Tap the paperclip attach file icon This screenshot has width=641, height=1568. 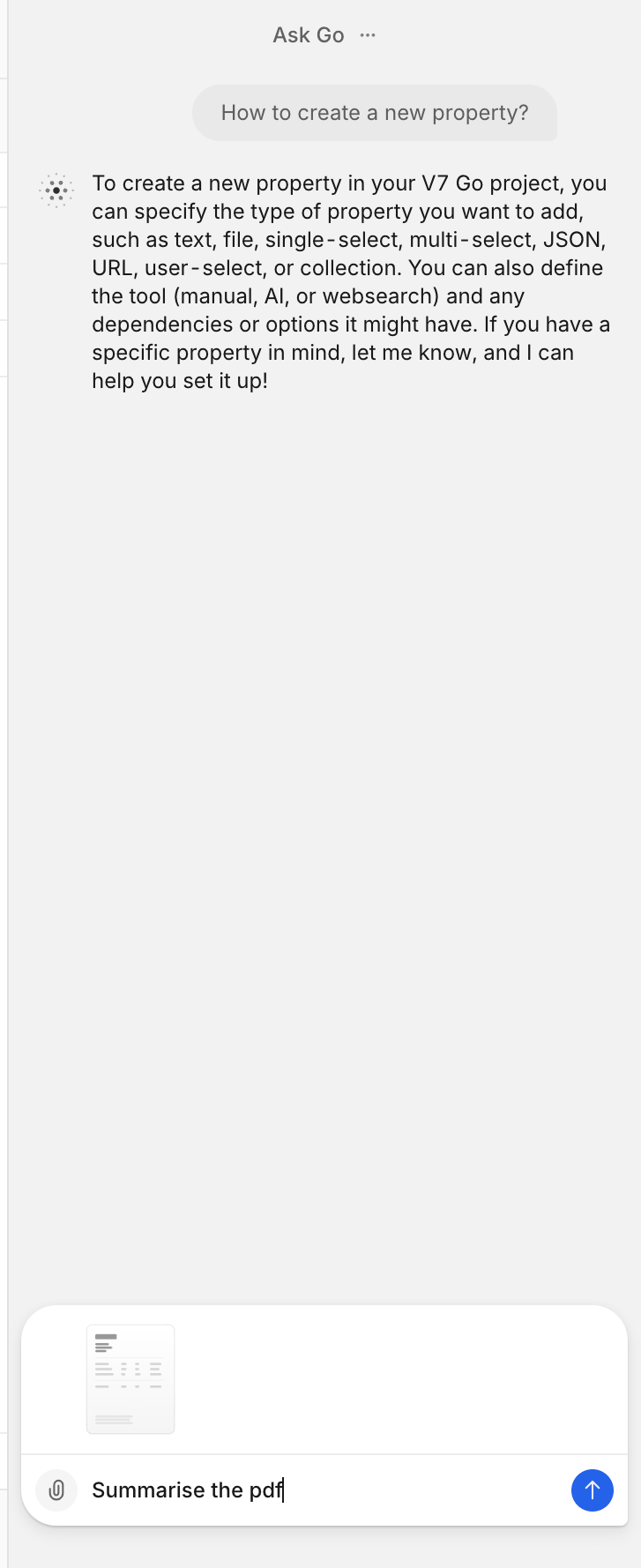56,1490
